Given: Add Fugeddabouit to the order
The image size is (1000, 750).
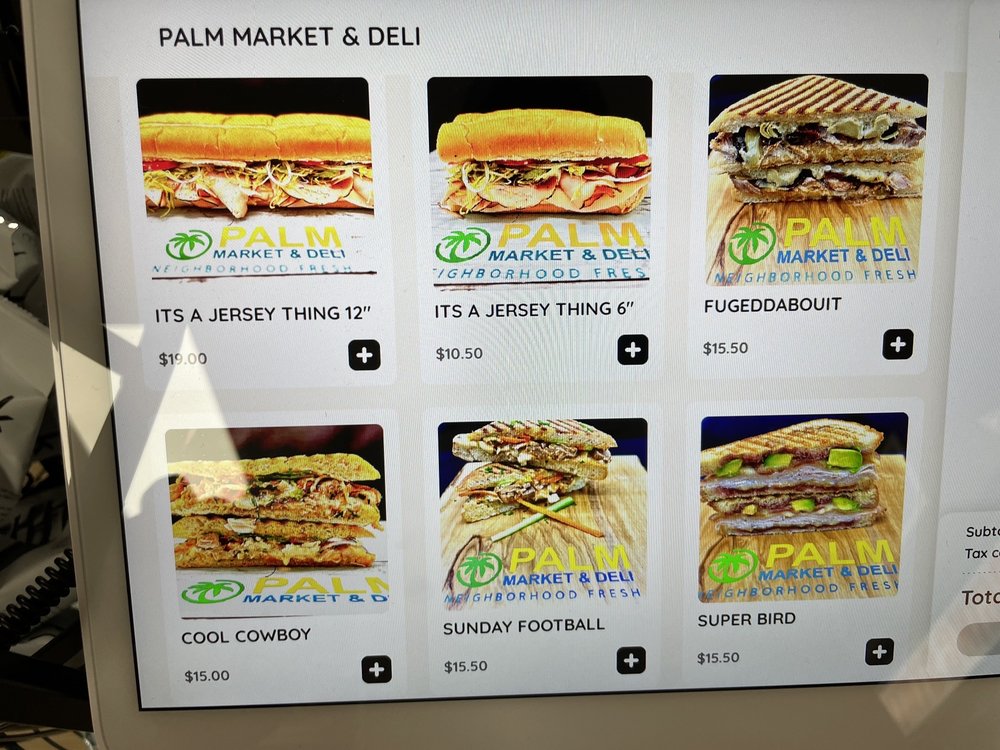Looking at the screenshot, I should click(898, 344).
